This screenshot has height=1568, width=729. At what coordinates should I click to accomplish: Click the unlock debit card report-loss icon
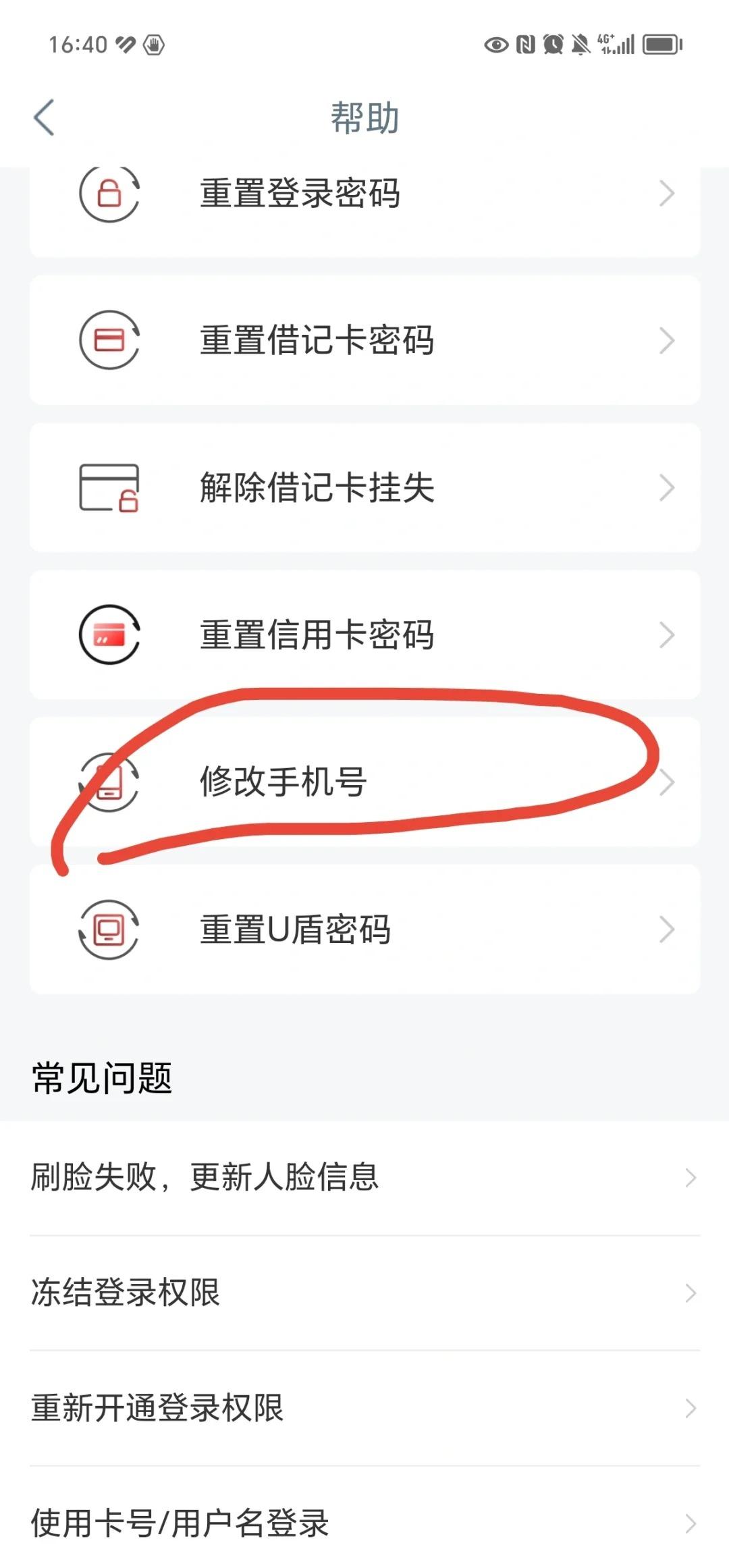[108, 487]
